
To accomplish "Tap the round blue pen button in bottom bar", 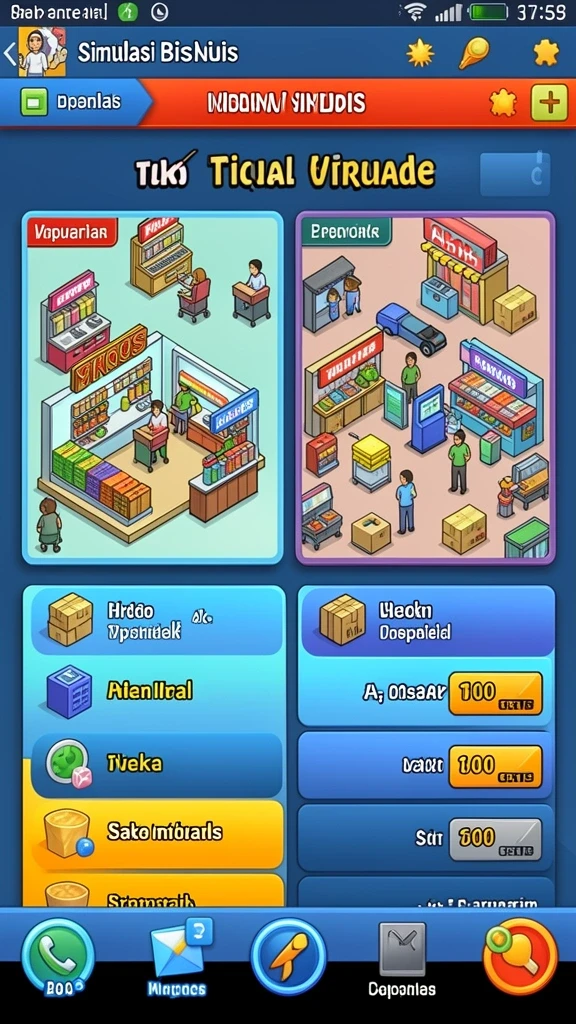I will 288,957.
